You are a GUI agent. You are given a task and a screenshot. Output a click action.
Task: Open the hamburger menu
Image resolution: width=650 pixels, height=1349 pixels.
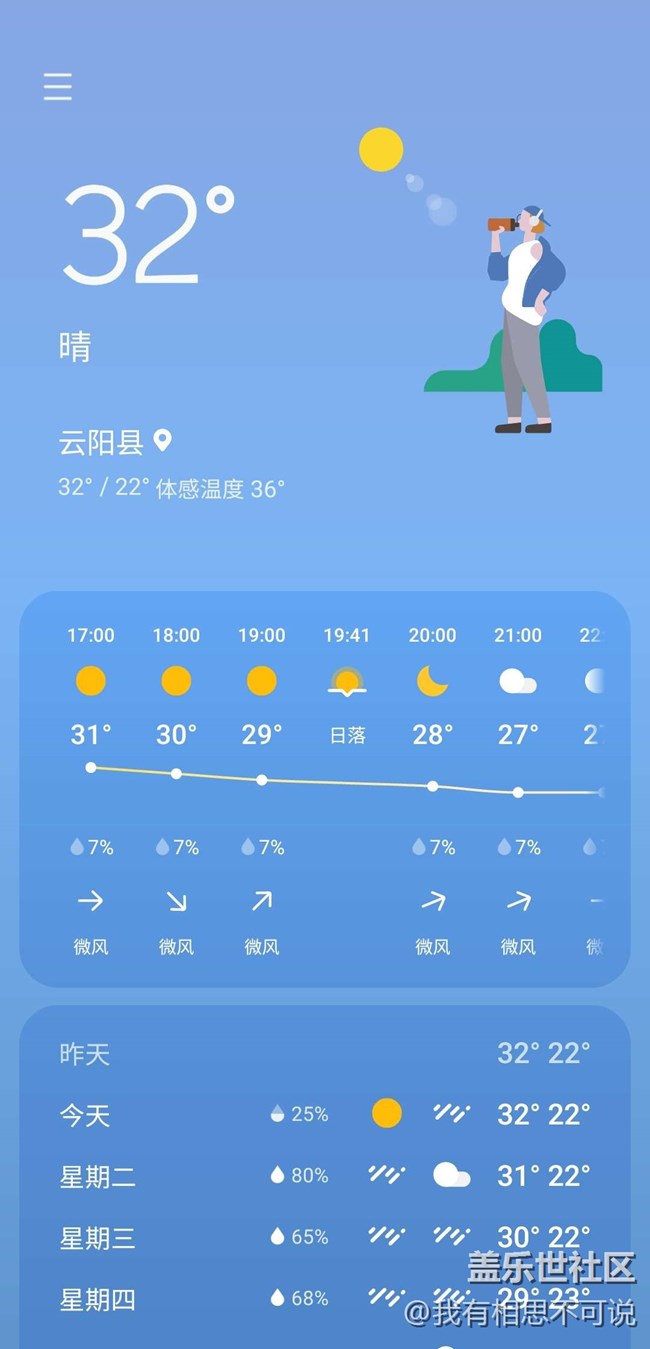click(x=58, y=87)
